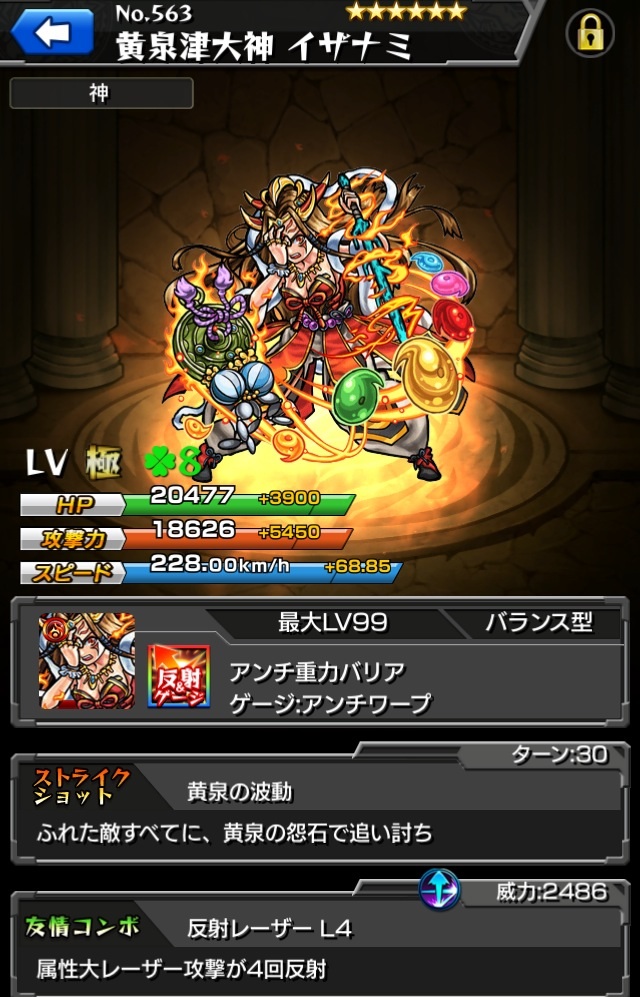Toggle the gold lock icon
640x997 pixels.
point(590,36)
